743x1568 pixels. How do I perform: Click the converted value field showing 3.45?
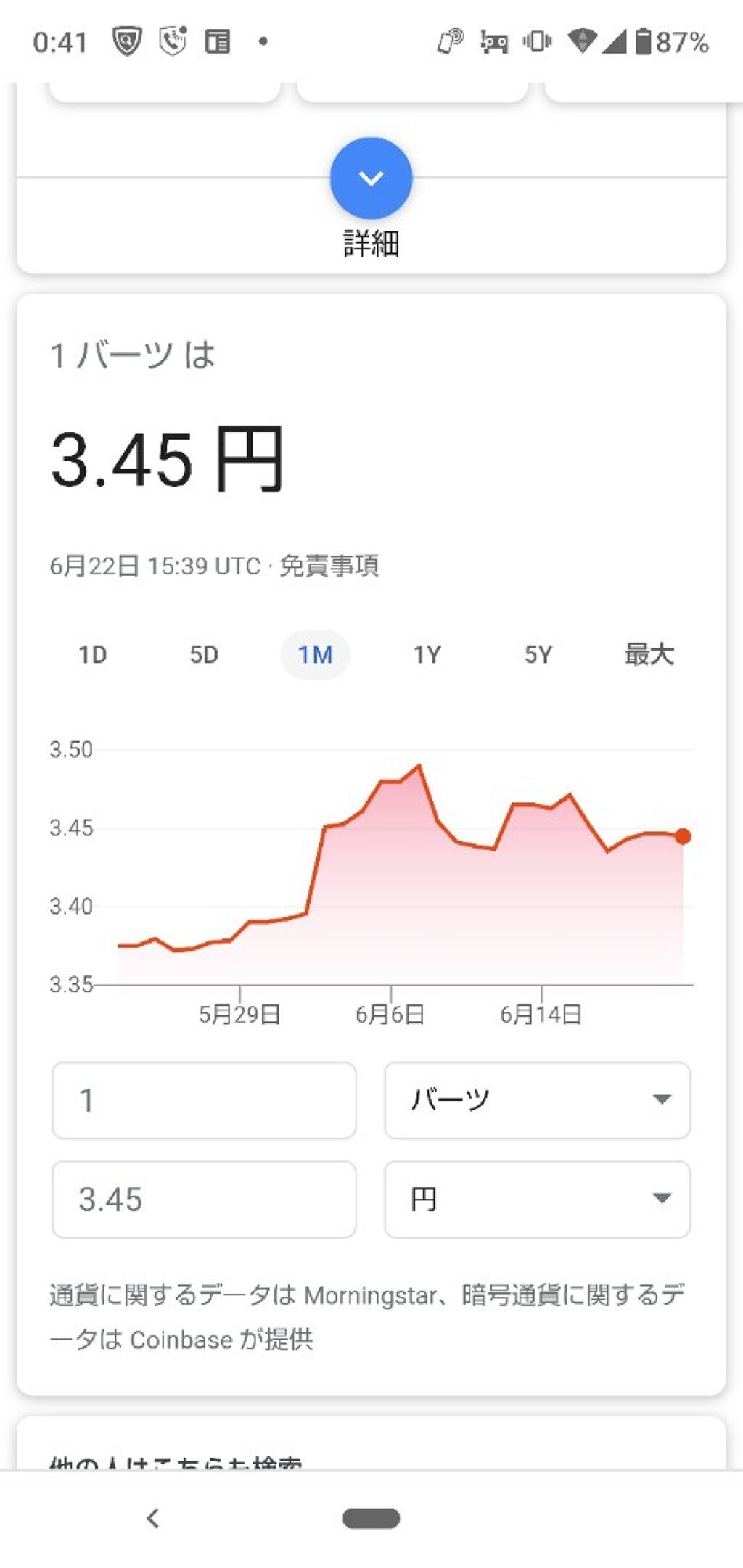click(204, 1199)
